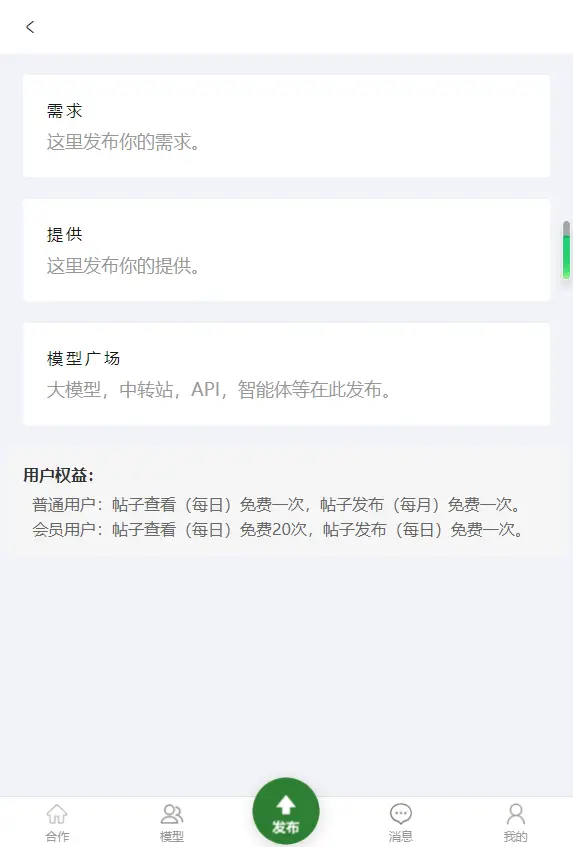The height and width of the screenshot is (847, 573).
Task: Tap the green 发布 button
Action: pyautogui.click(x=286, y=812)
